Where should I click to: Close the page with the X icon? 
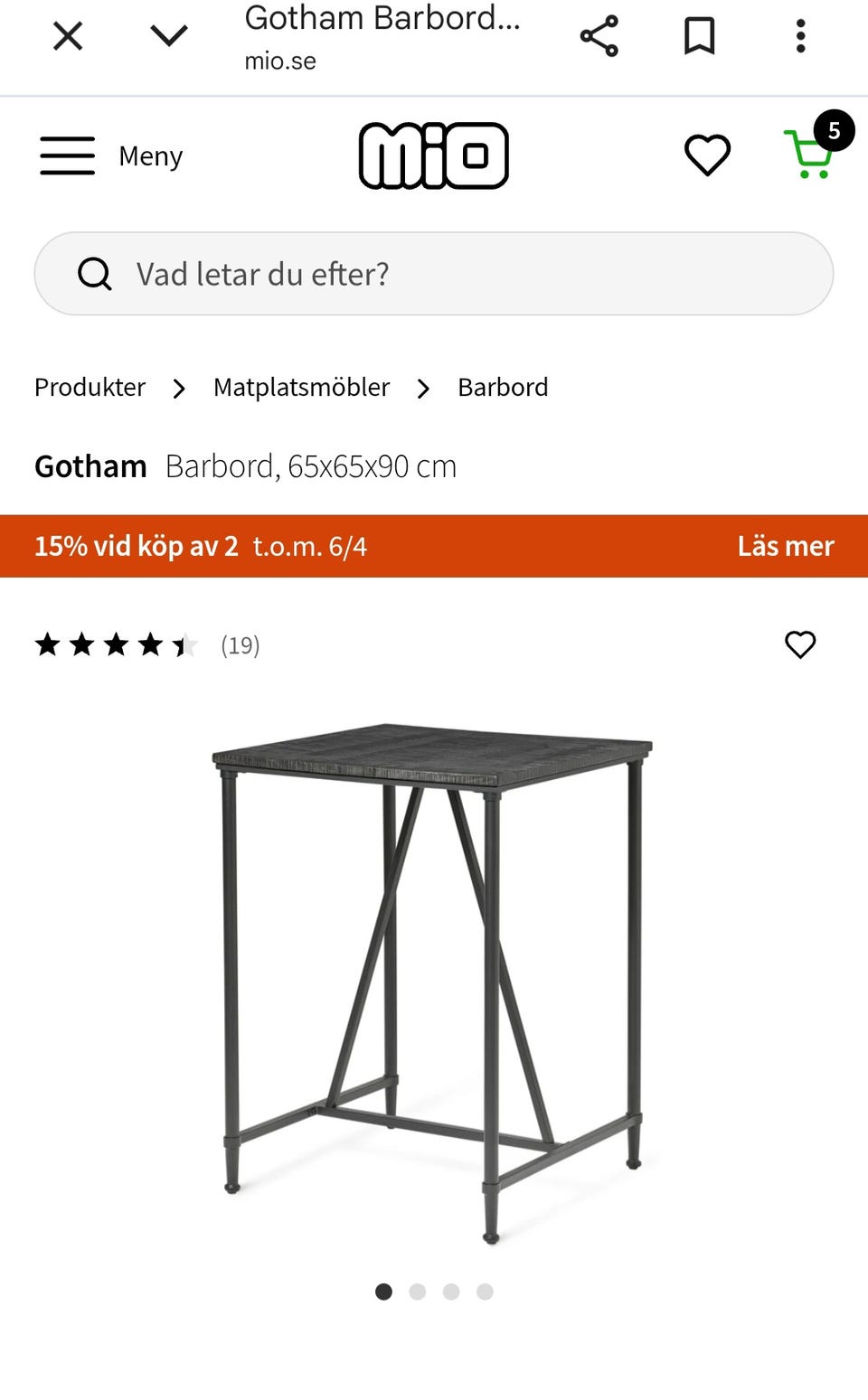tap(67, 36)
